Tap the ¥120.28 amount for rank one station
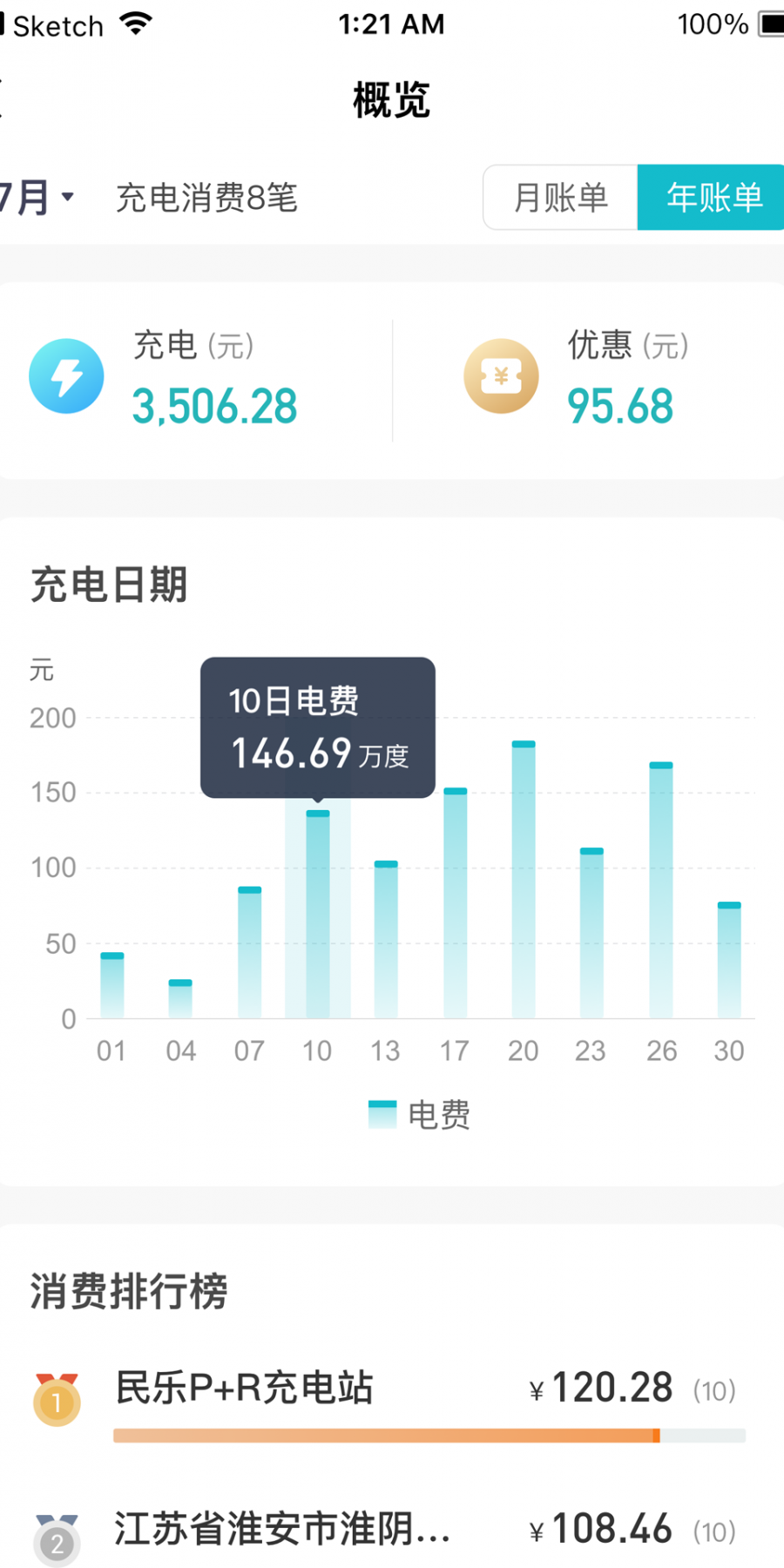784x1568 pixels. (601, 1388)
